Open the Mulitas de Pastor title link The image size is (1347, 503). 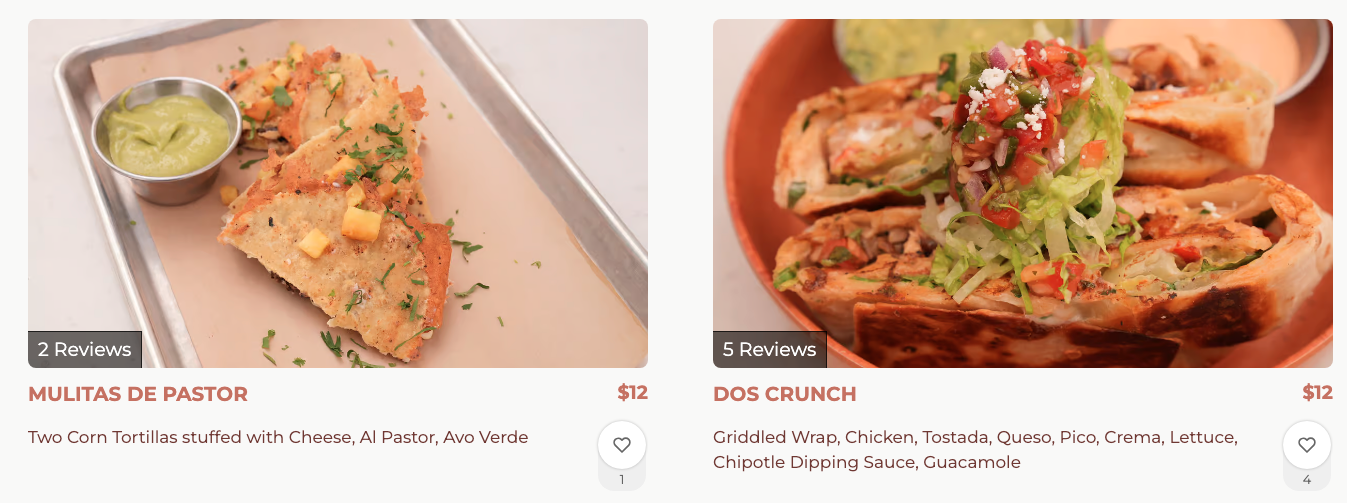pyautogui.click(x=138, y=394)
